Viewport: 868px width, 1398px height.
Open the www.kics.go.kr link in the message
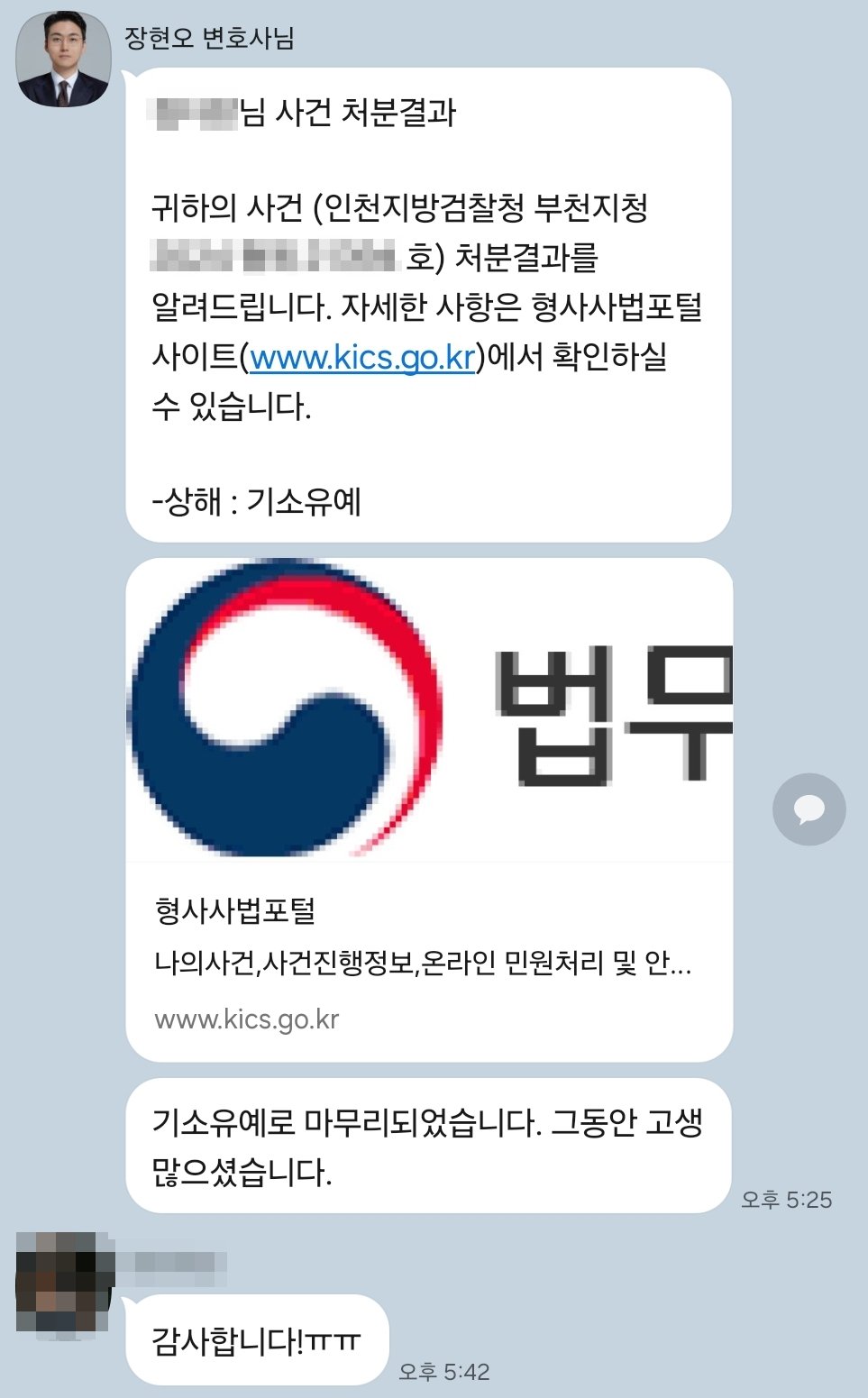pos(362,358)
